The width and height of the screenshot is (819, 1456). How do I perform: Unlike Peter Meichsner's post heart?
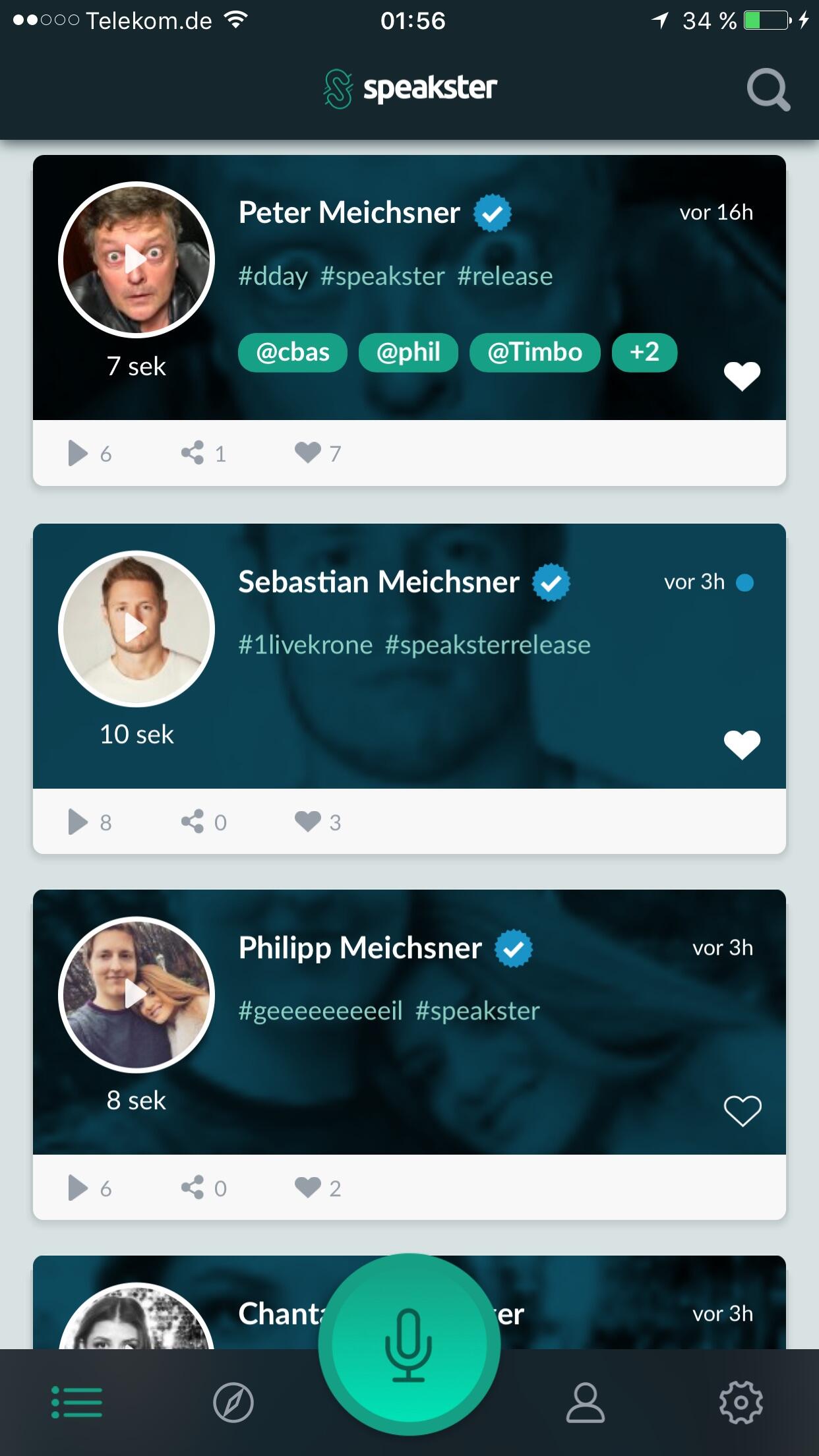pyautogui.click(x=742, y=377)
